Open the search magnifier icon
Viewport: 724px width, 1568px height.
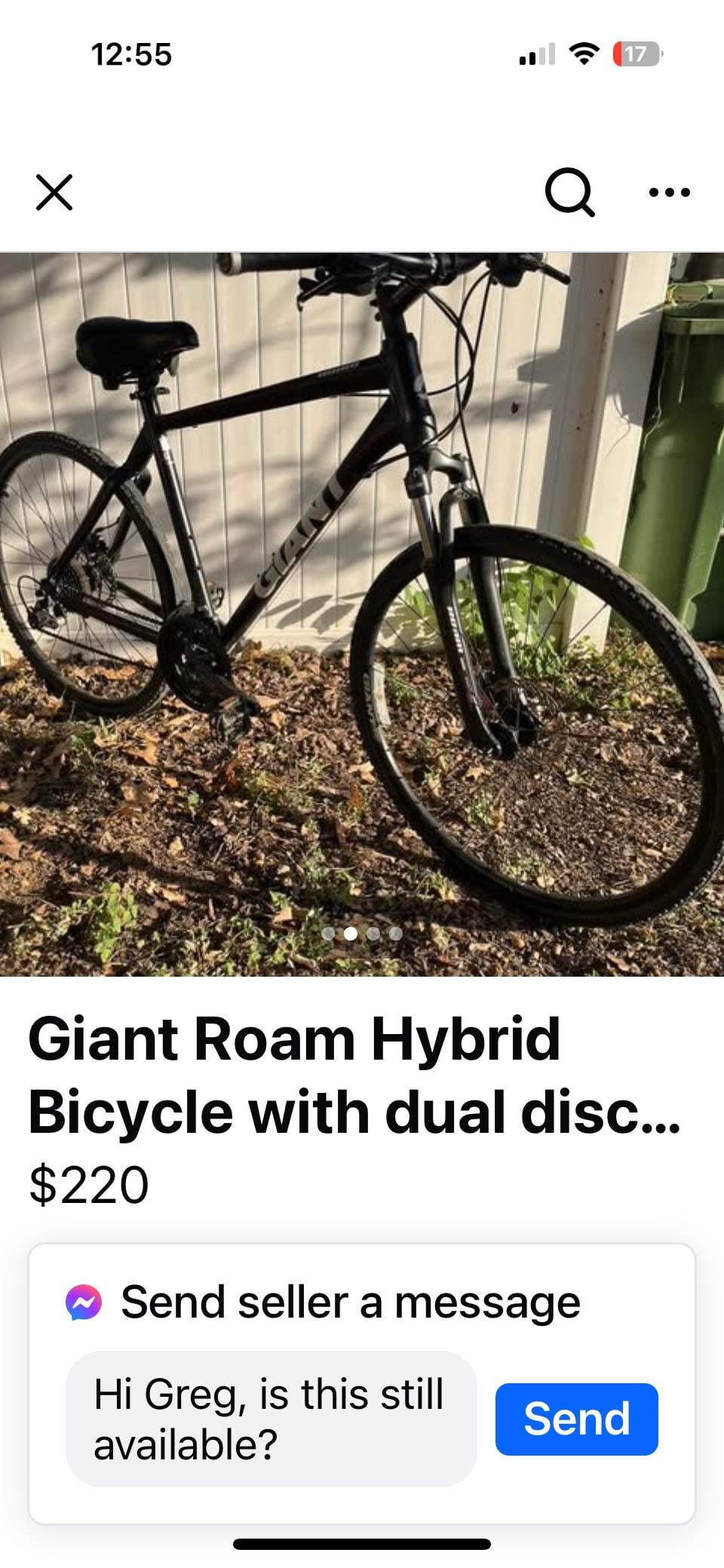(x=570, y=192)
